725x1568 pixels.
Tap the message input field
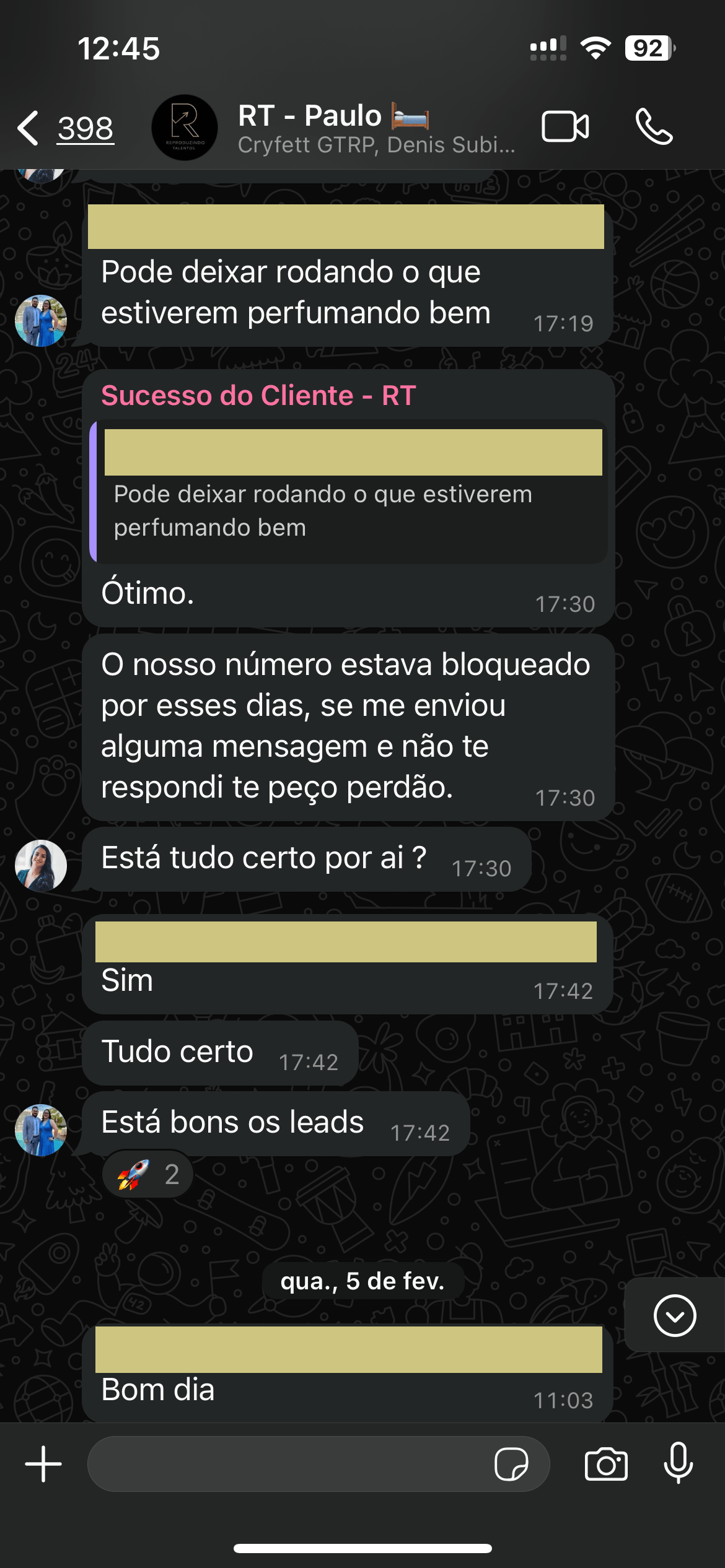pos(288,1464)
